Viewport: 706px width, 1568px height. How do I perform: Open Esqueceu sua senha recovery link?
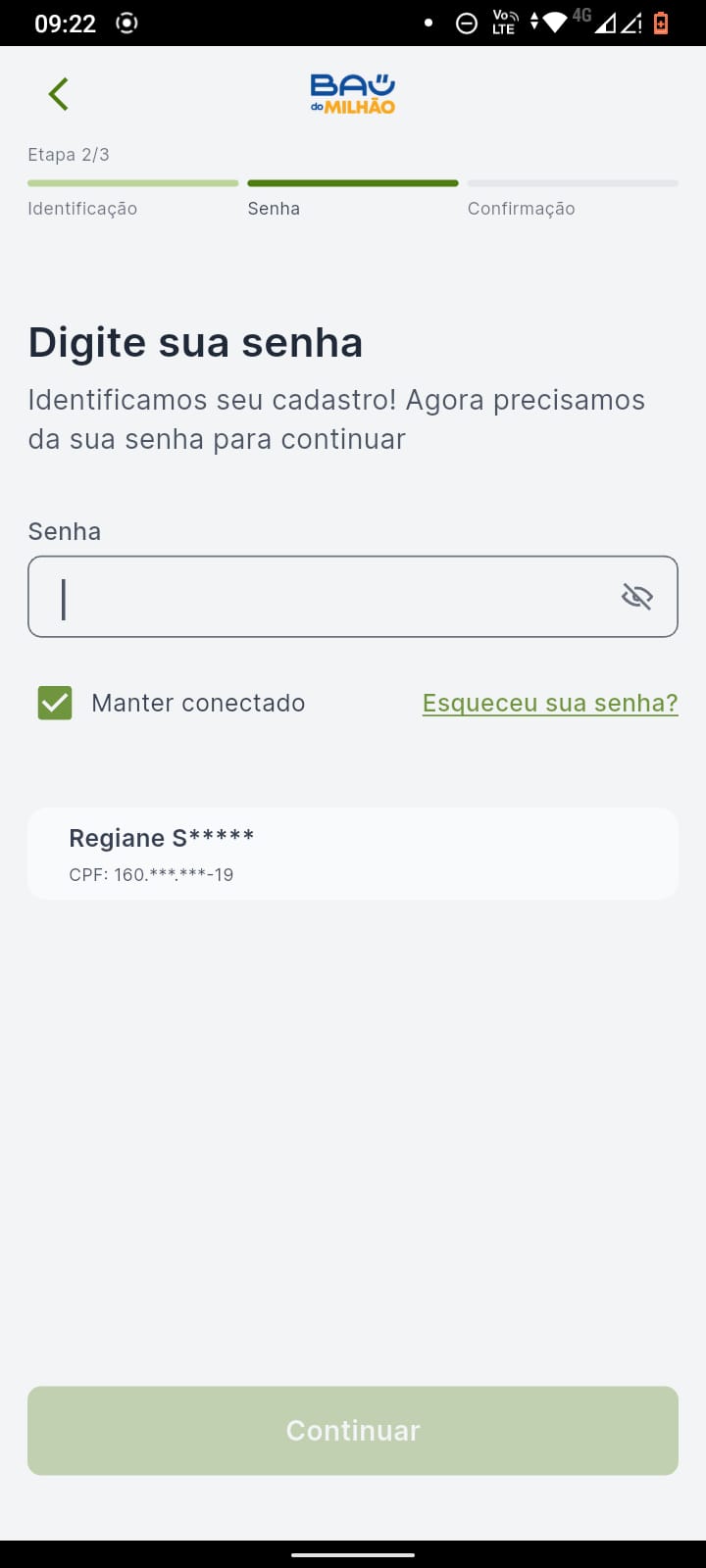(550, 703)
